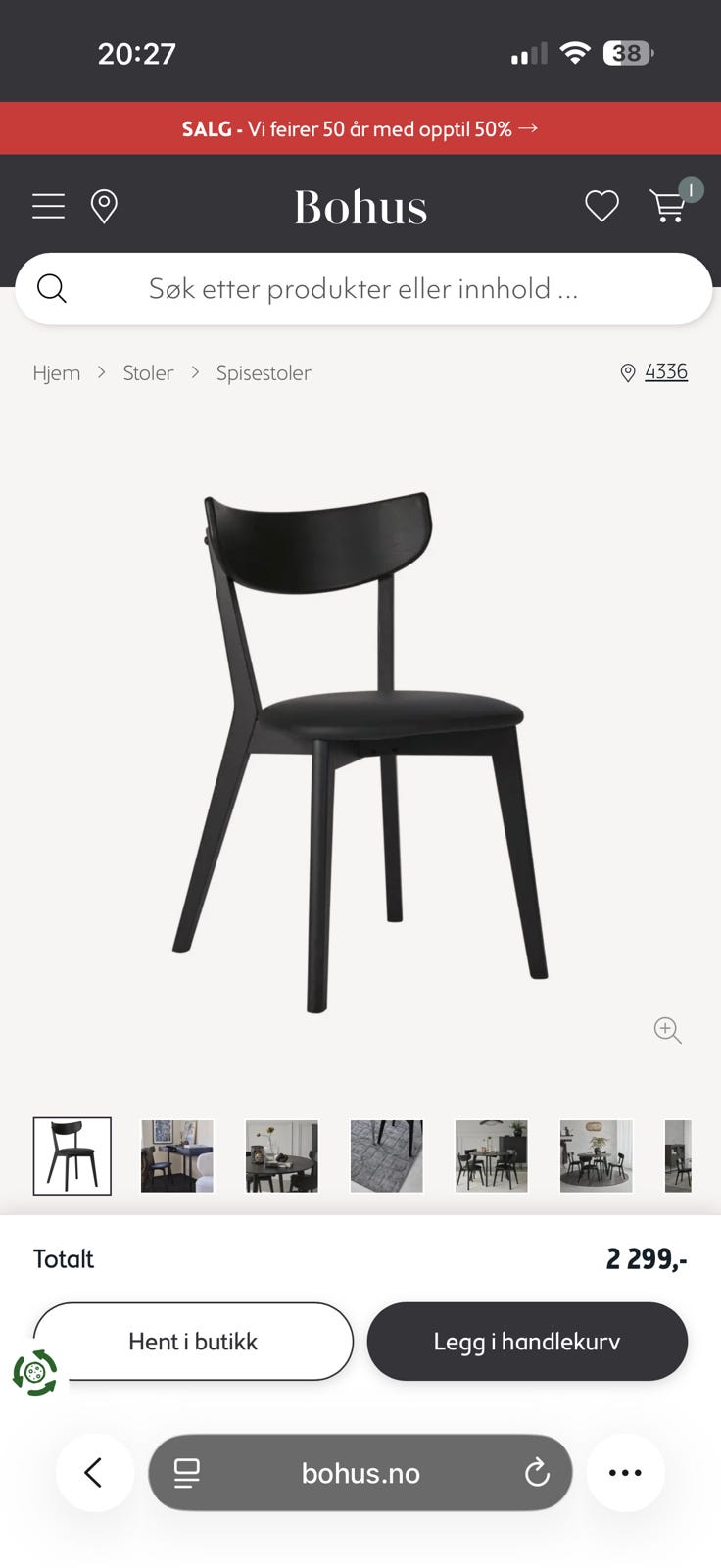Open the favorites heart icon
Screen dimensions: 721x1568
click(601, 206)
